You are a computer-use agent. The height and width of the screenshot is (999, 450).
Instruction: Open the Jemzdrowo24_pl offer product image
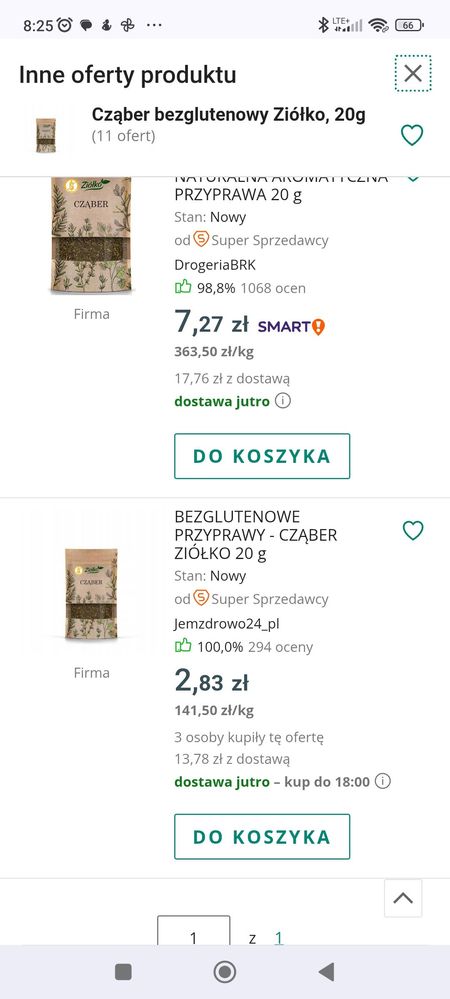pos(91,593)
